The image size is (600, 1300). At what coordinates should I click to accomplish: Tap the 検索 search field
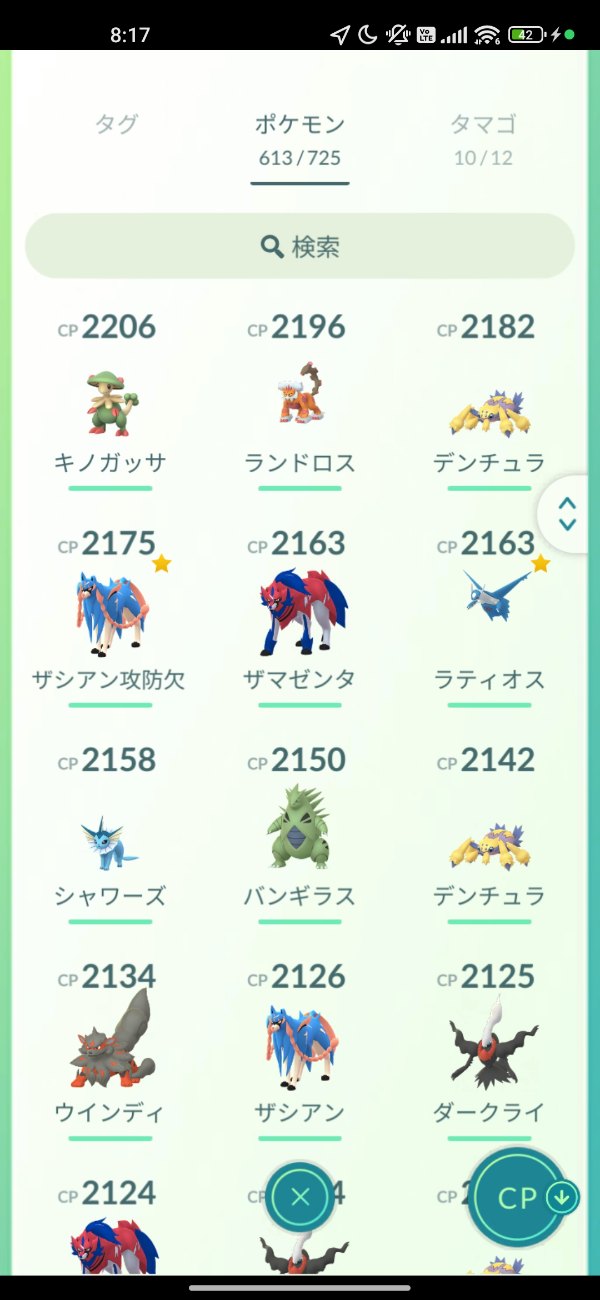300,246
